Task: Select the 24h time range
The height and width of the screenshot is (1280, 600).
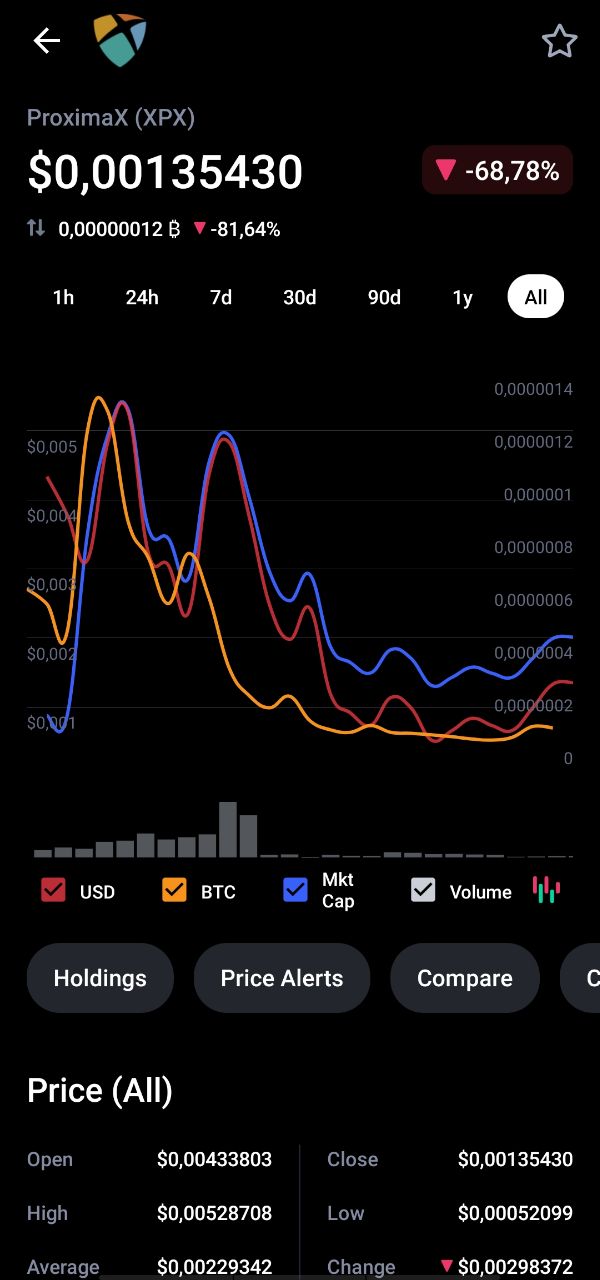Action: pyautogui.click(x=142, y=297)
